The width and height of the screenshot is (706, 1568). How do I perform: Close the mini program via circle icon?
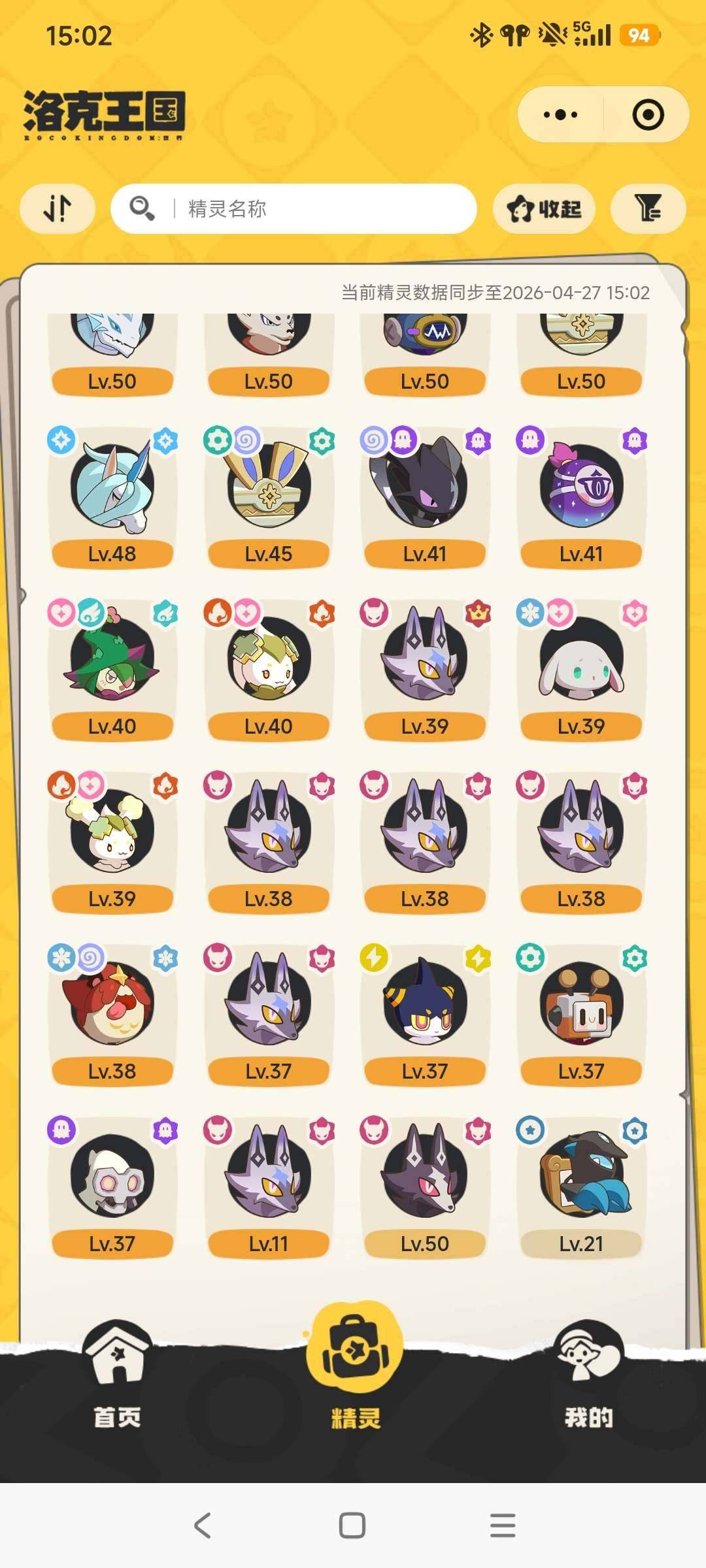pos(648,115)
